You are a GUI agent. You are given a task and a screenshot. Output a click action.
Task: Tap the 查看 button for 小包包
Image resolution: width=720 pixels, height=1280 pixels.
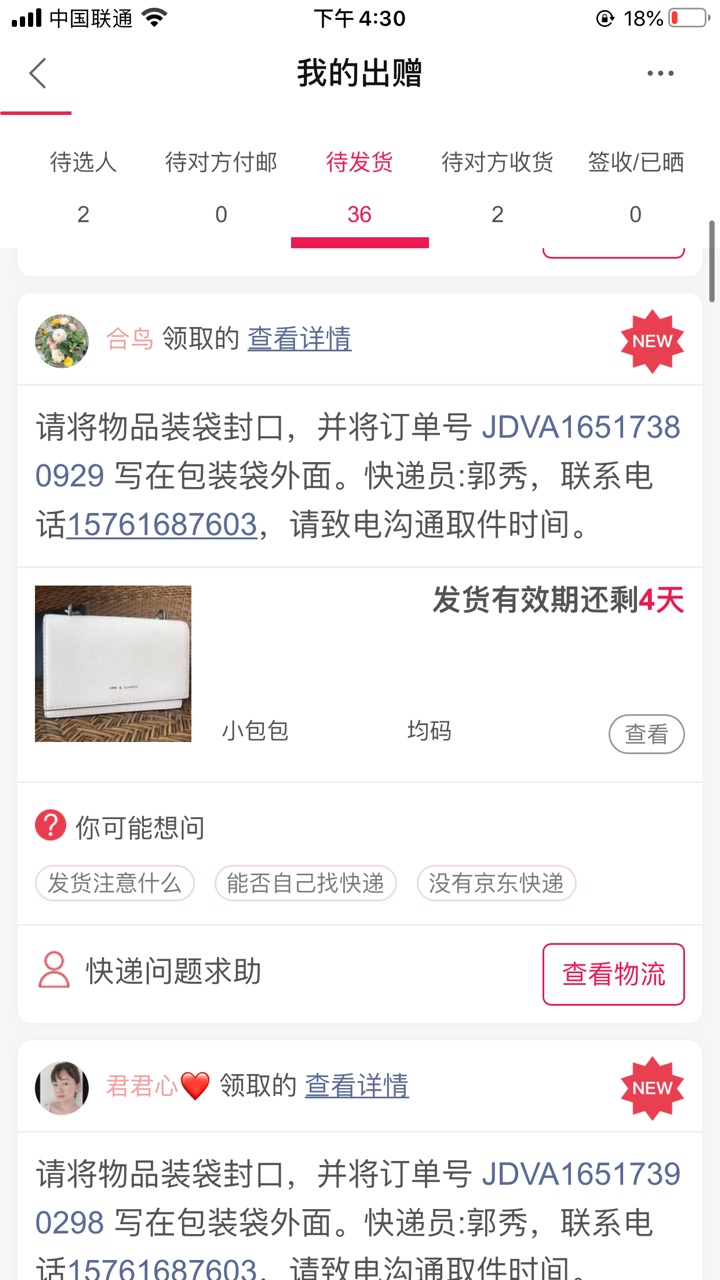pyautogui.click(x=646, y=734)
